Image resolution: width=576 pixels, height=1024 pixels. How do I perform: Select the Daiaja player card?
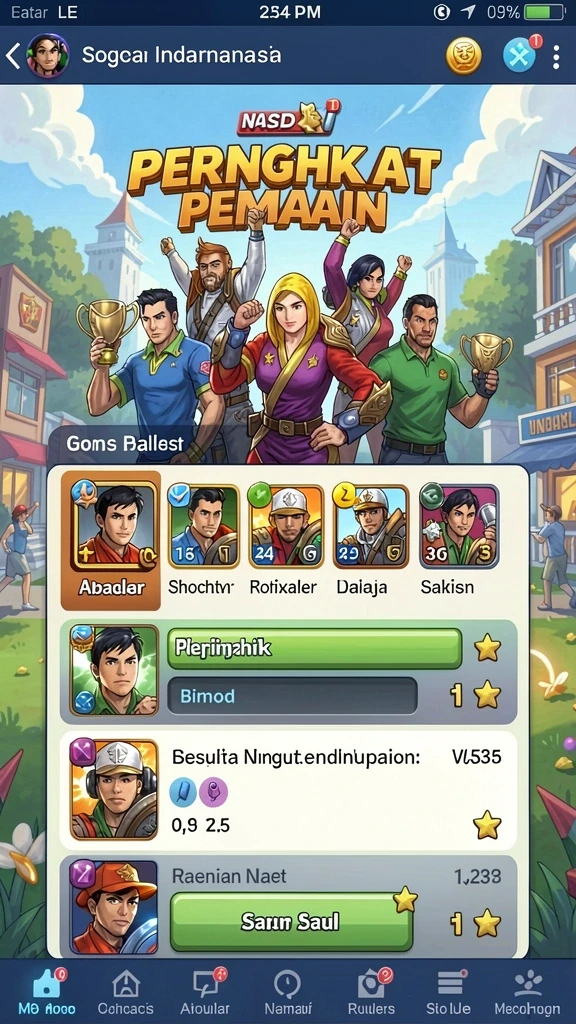[x=370, y=540]
